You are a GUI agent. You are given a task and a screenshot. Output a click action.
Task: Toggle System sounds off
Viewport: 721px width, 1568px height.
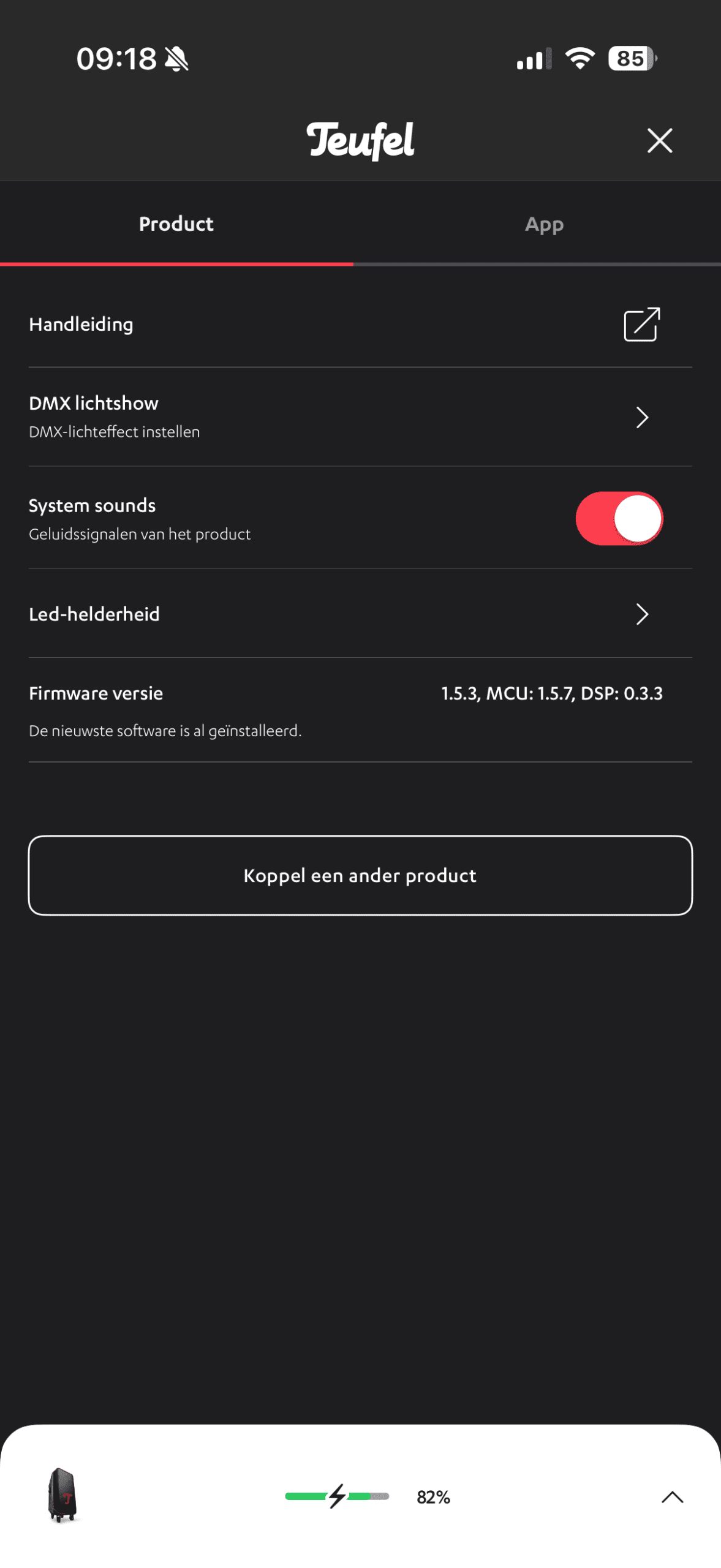pos(619,518)
